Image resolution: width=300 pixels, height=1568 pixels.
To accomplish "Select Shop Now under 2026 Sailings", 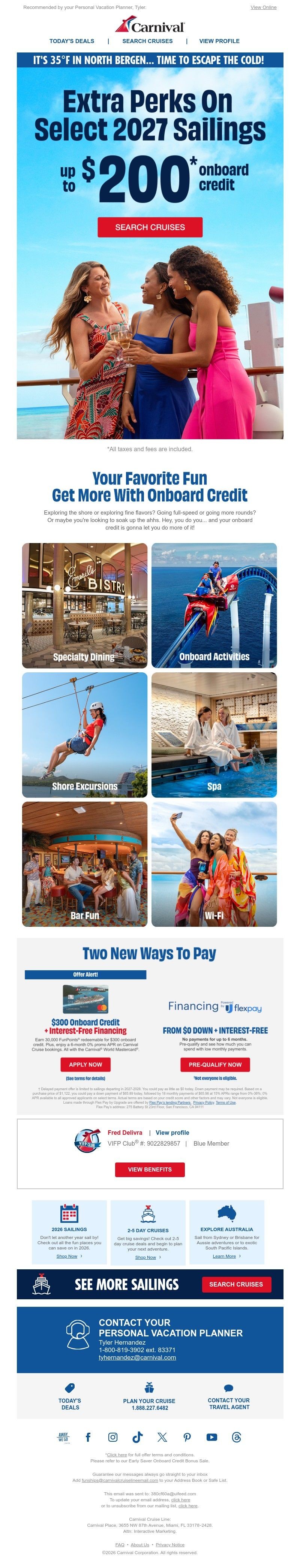I will coord(67,1256).
